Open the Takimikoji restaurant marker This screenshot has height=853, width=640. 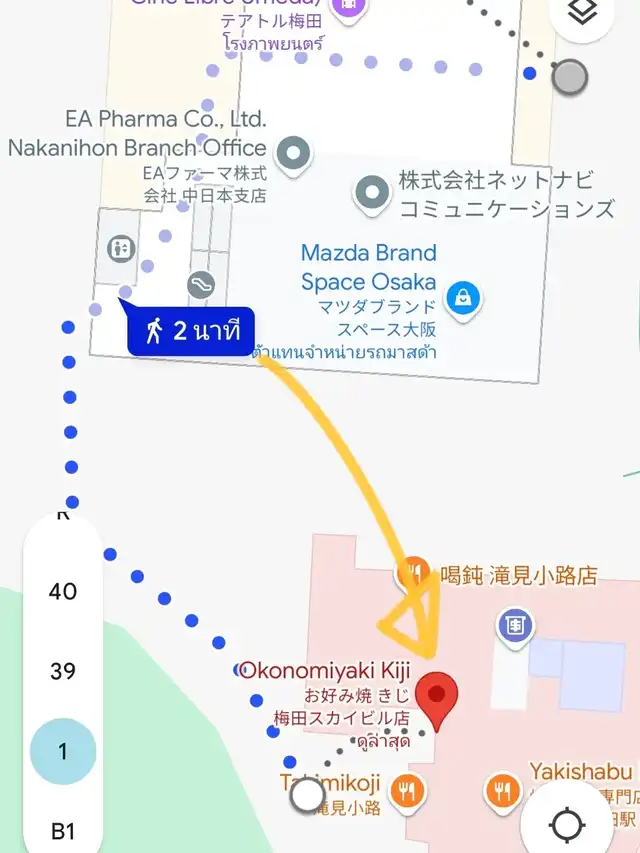click(408, 791)
